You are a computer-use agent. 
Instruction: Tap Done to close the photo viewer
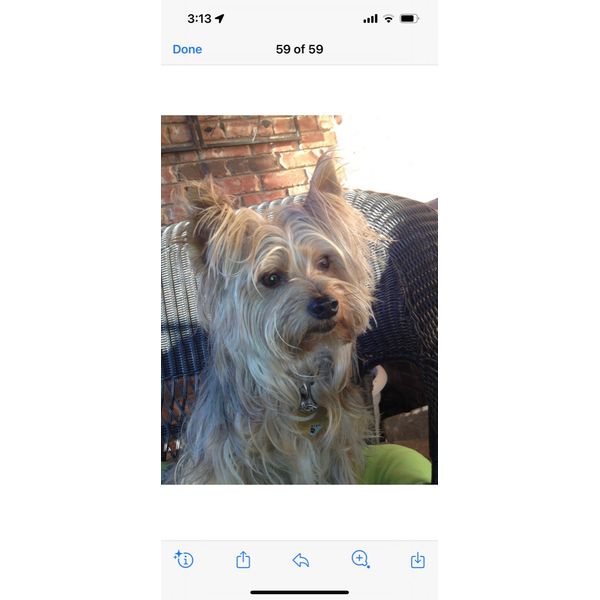click(187, 49)
